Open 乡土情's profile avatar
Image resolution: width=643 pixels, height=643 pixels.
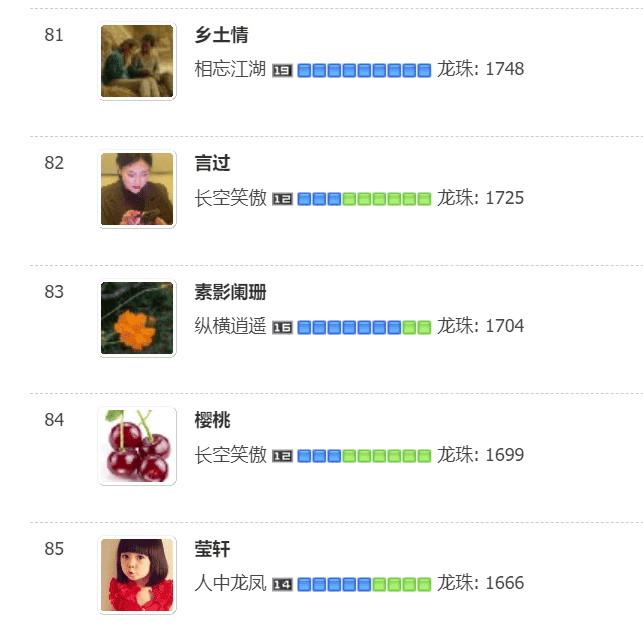138,62
